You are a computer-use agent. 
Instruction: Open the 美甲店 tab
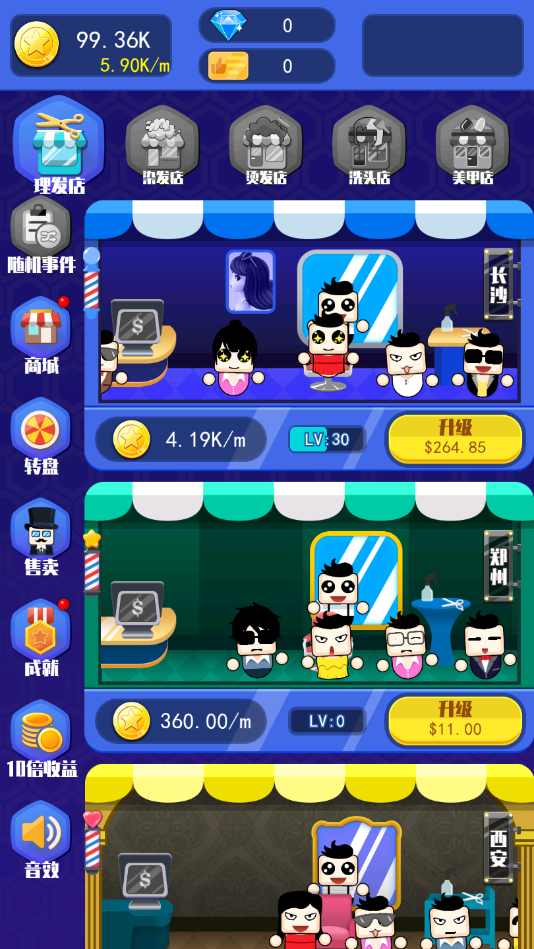point(472,146)
